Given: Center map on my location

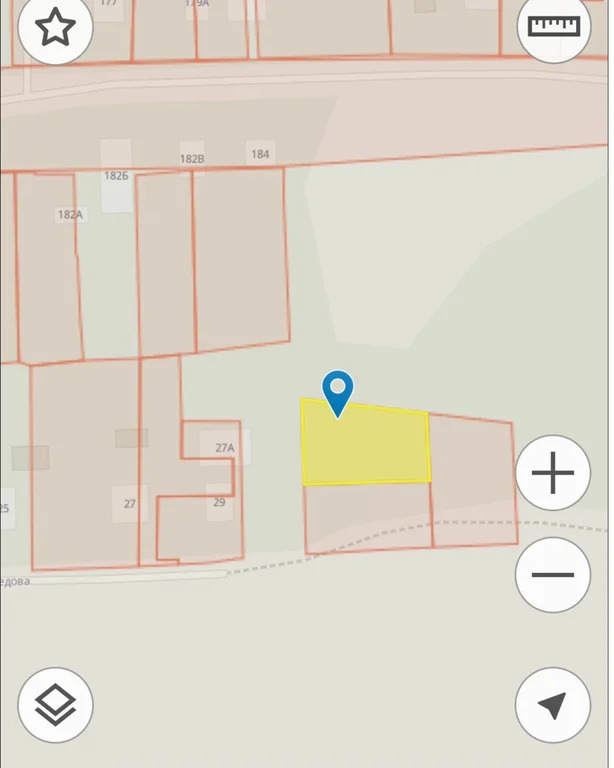Looking at the screenshot, I should click(x=553, y=705).
